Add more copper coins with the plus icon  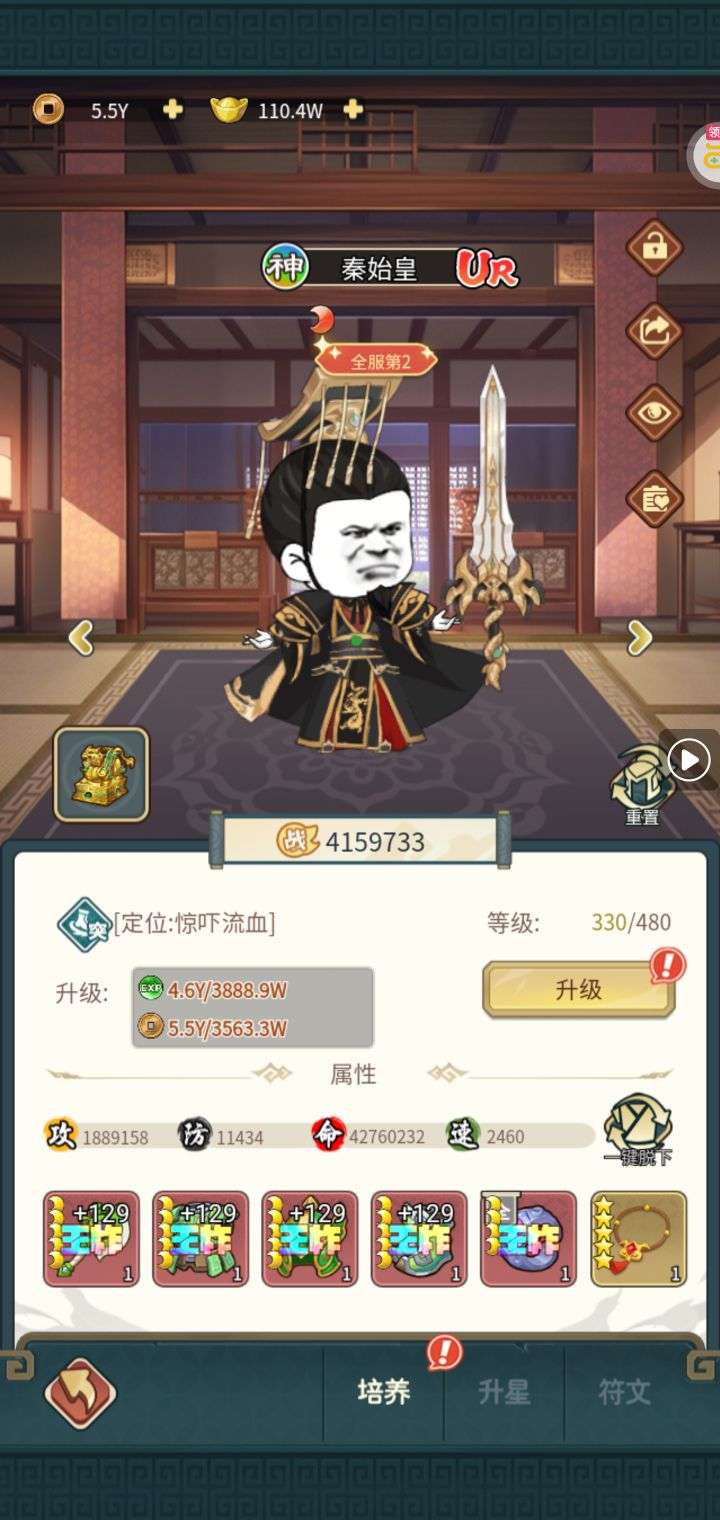point(173,110)
